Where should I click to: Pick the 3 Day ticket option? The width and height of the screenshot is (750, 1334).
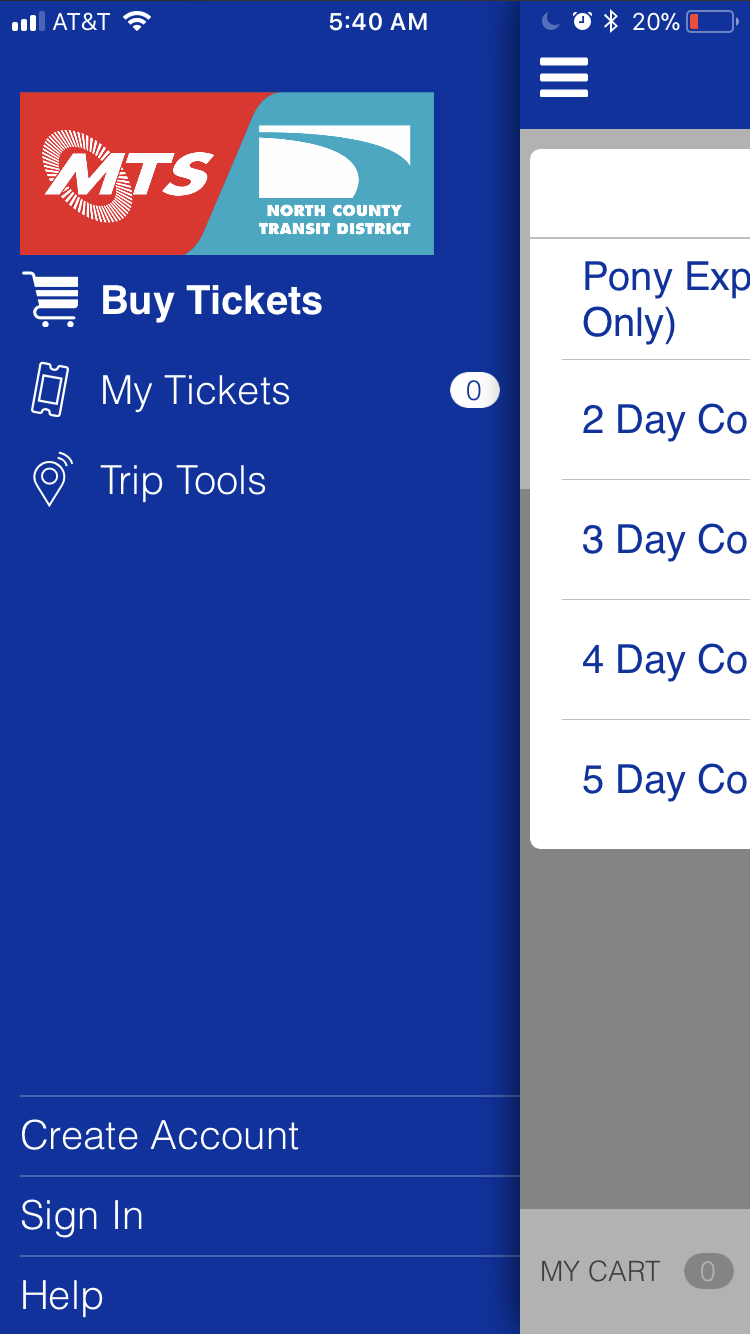pos(656,540)
